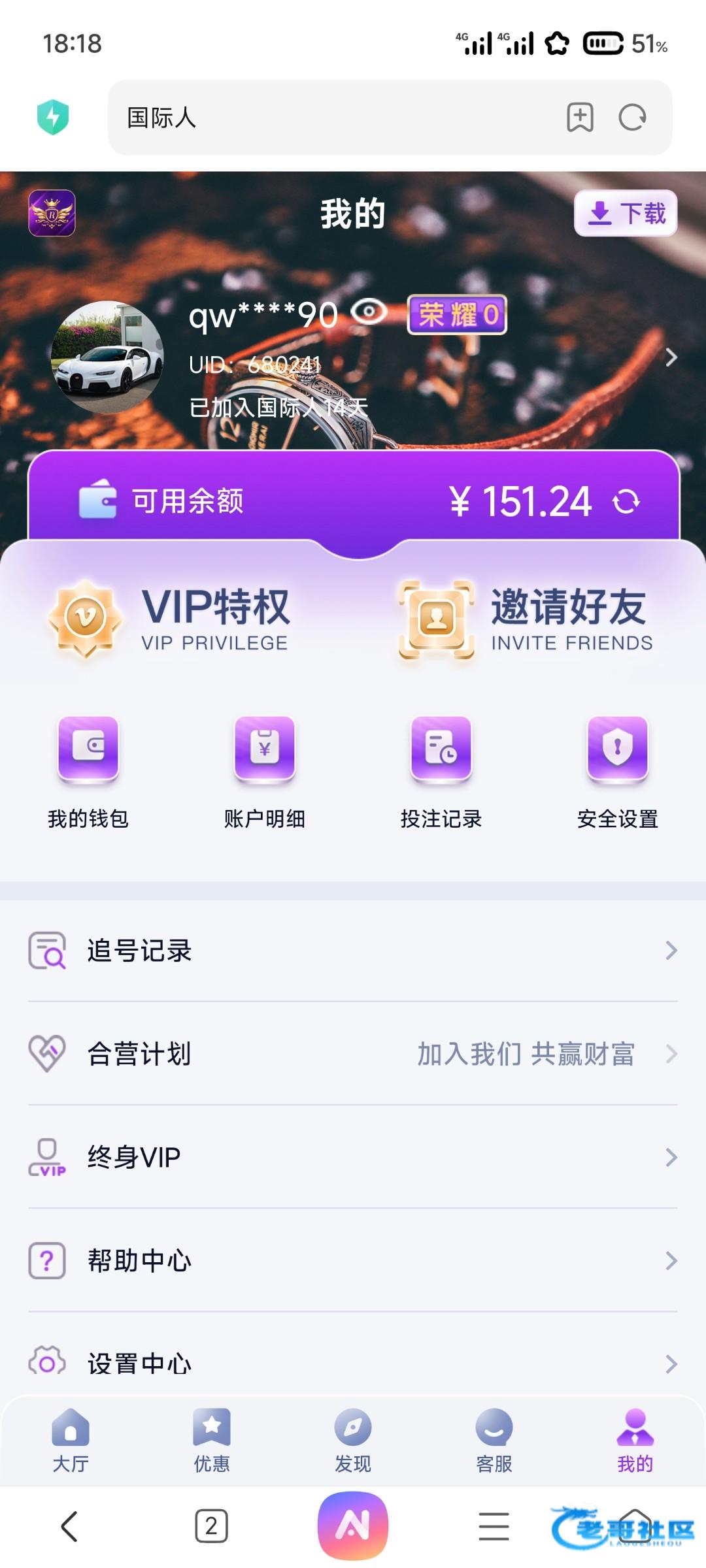Refresh the available balance amount
This screenshot has width=706, height=1568.
(x=626, y=502)
